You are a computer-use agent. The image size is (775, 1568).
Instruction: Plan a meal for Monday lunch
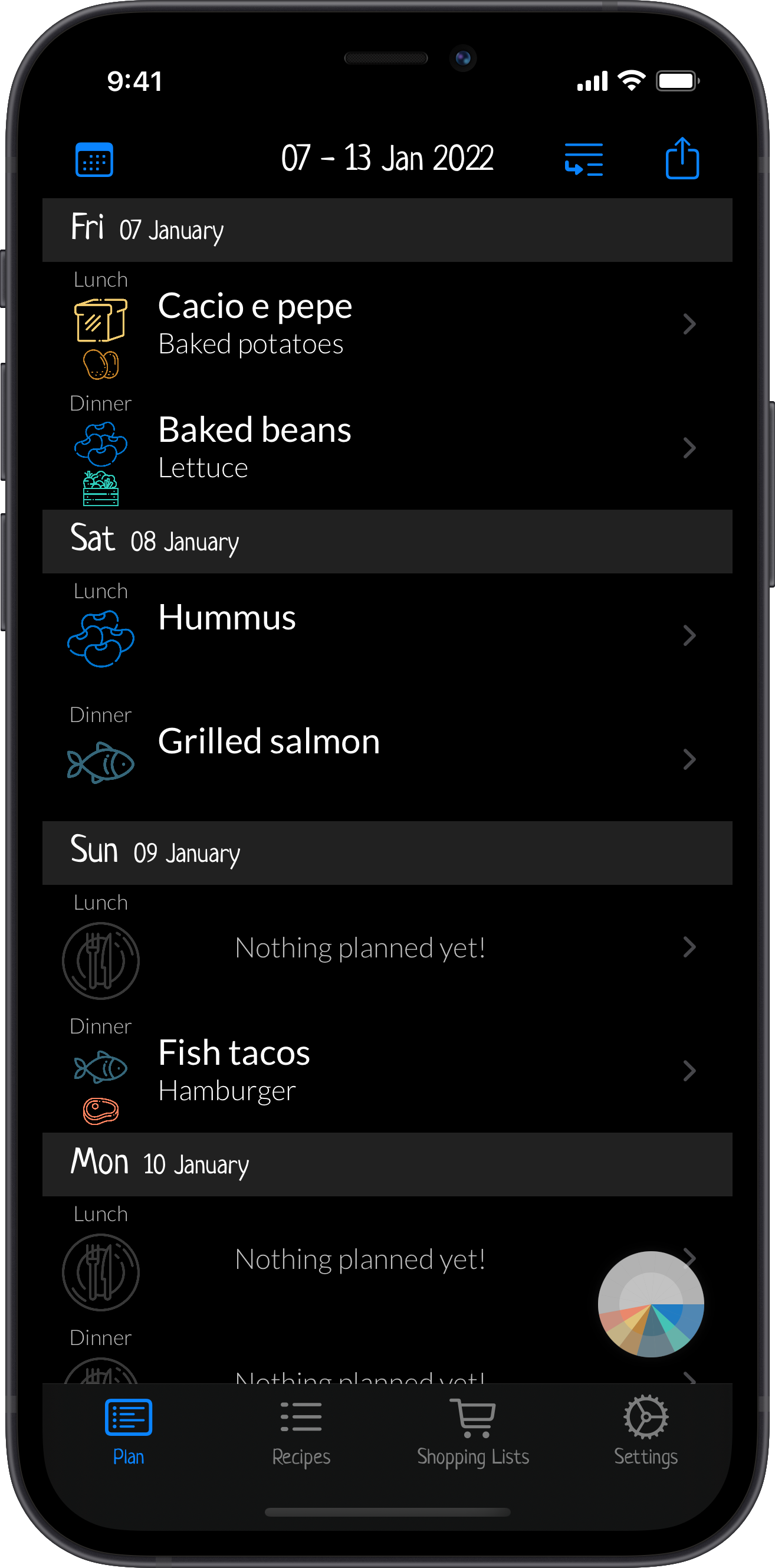click(387, 1259)
